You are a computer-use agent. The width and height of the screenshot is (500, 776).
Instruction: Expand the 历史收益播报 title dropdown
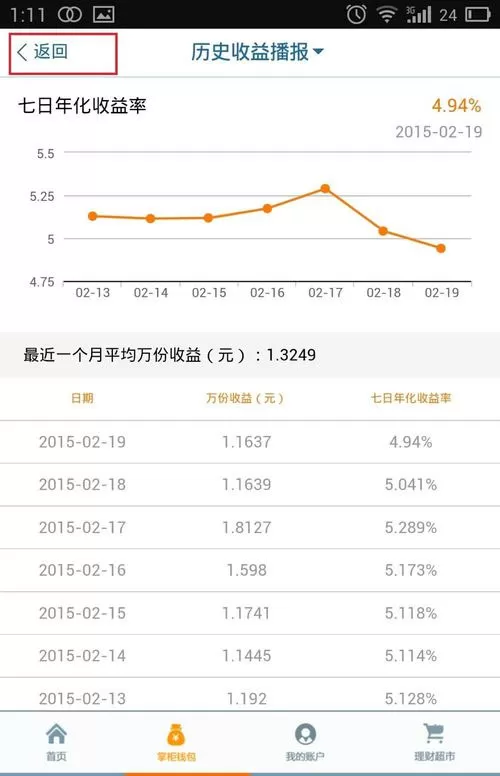point(257,52)
